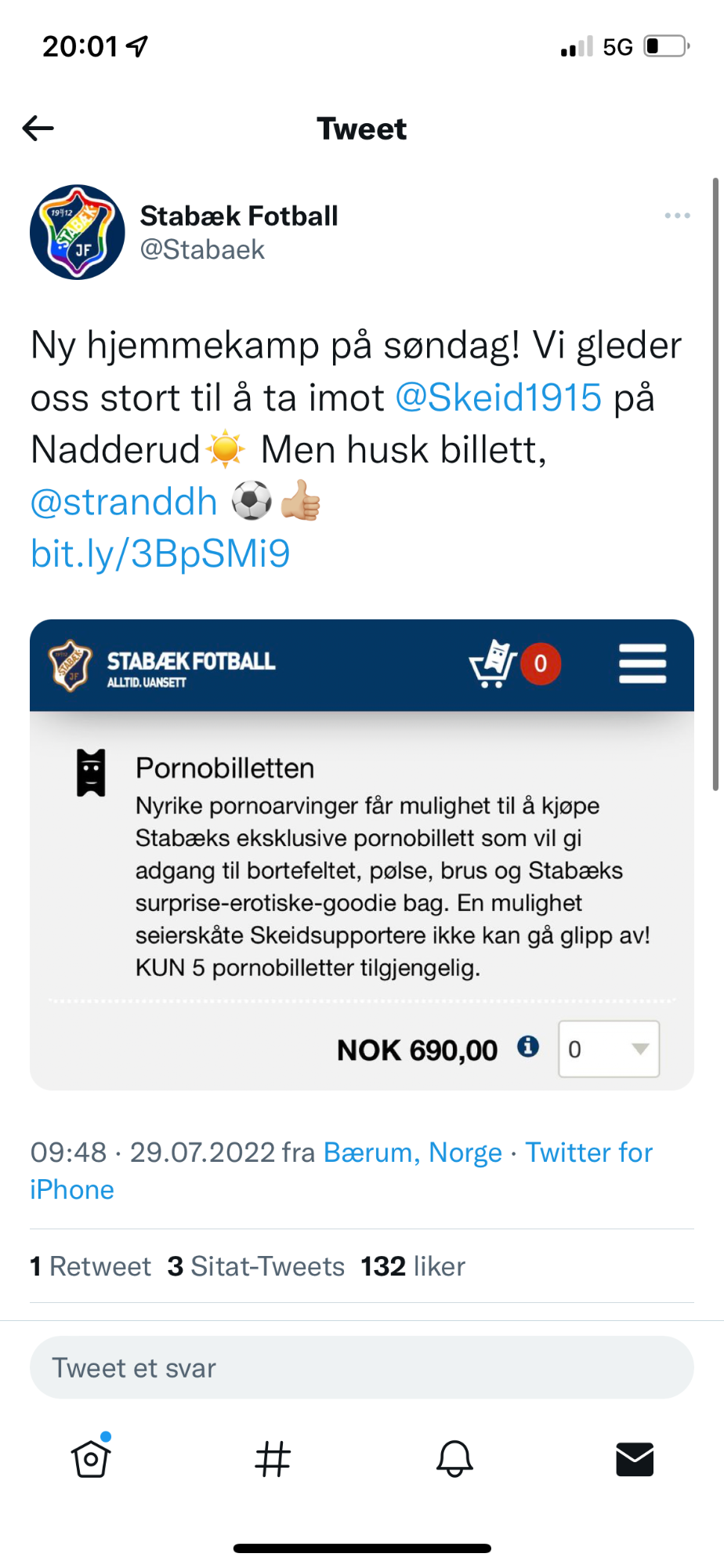Image resolution: width=724 pixels, height=1568 pixels.
Task: Open the notifications bell tab
Action: [454, 1459]
